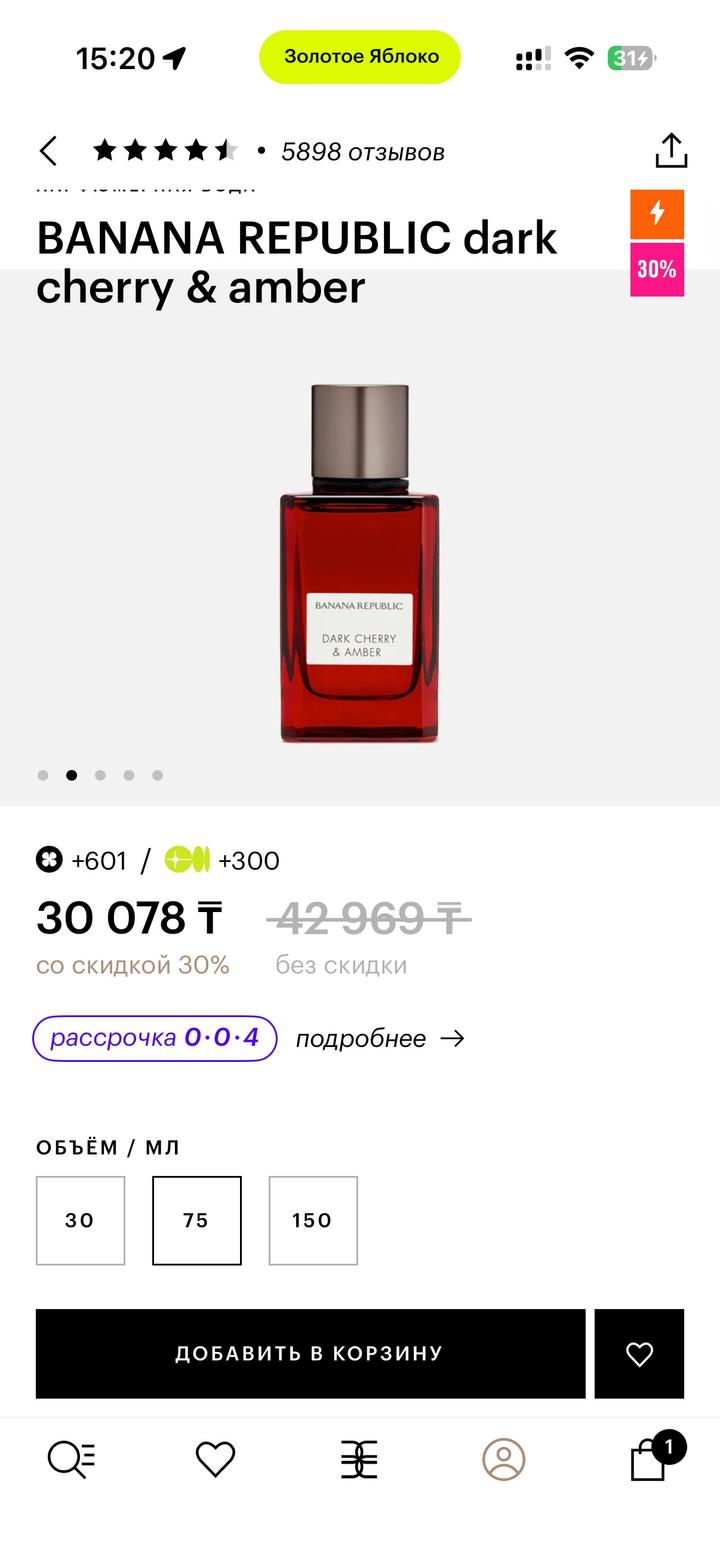720x1565 pixels.
Task: Open подробнее installment details
Action: pos(380,1039)
